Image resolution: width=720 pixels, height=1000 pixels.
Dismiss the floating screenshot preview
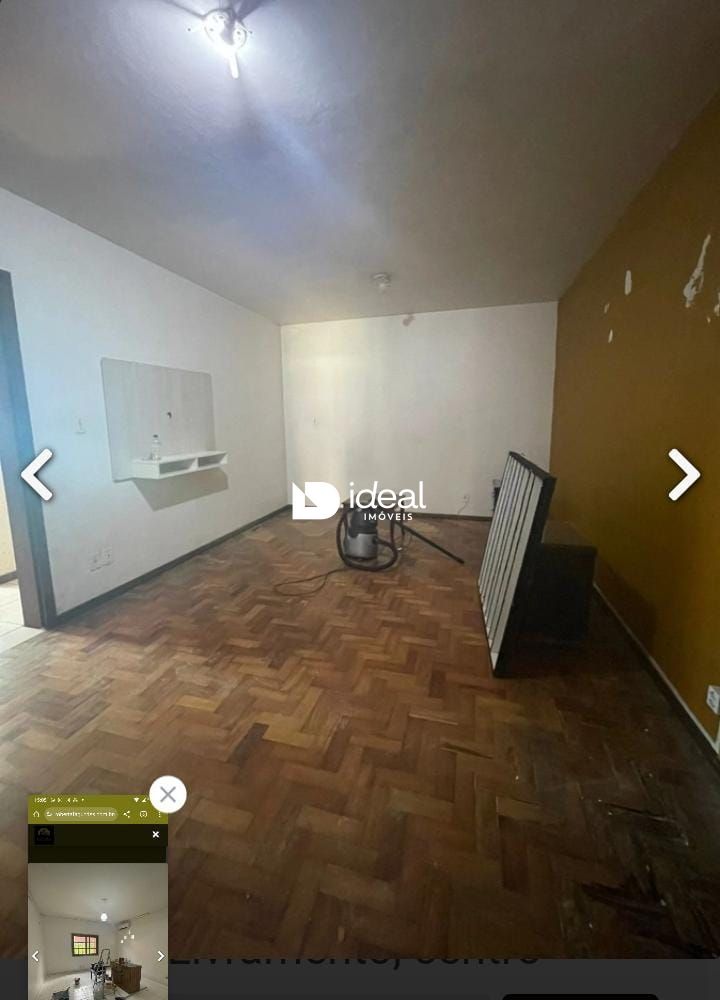tap(168, 794)
